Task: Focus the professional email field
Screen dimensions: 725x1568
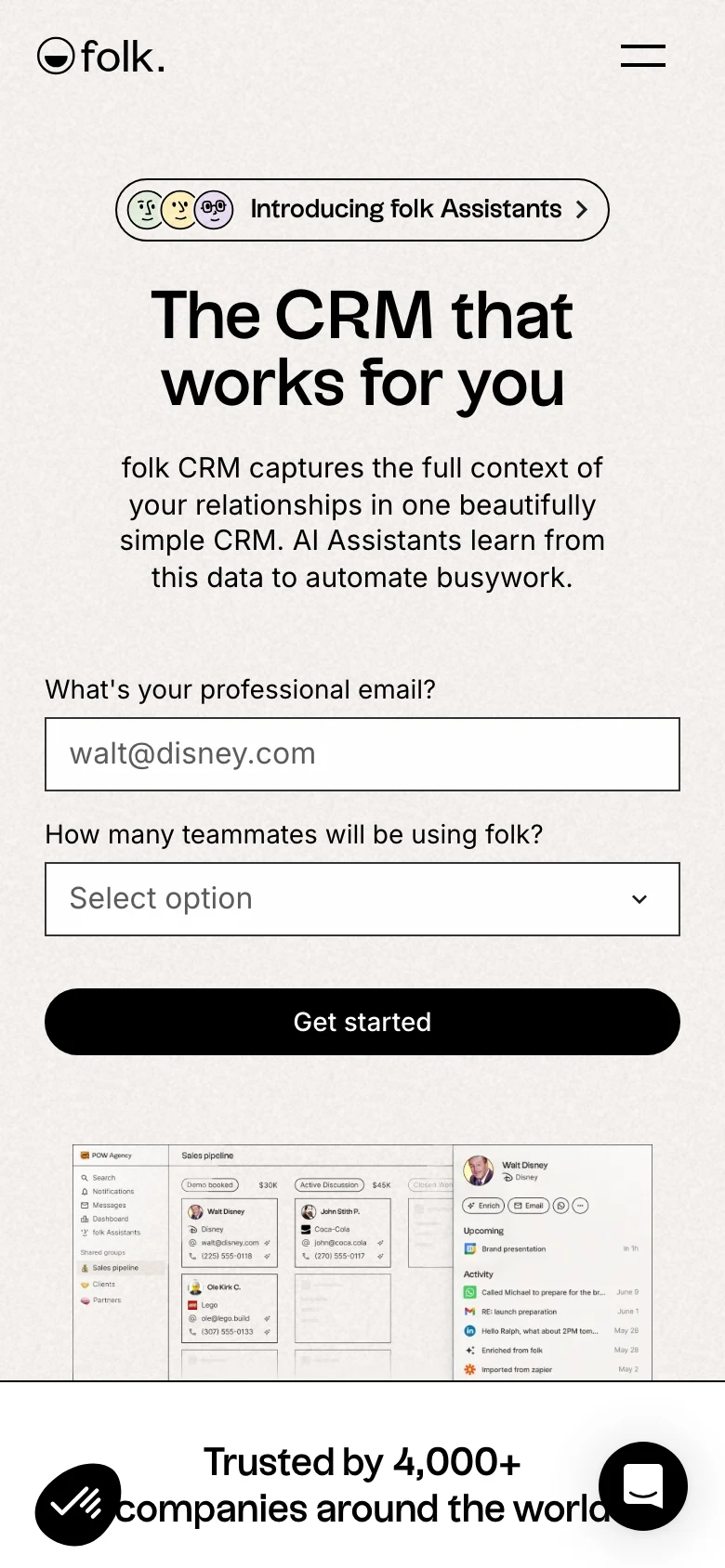Action: [362, 754]
